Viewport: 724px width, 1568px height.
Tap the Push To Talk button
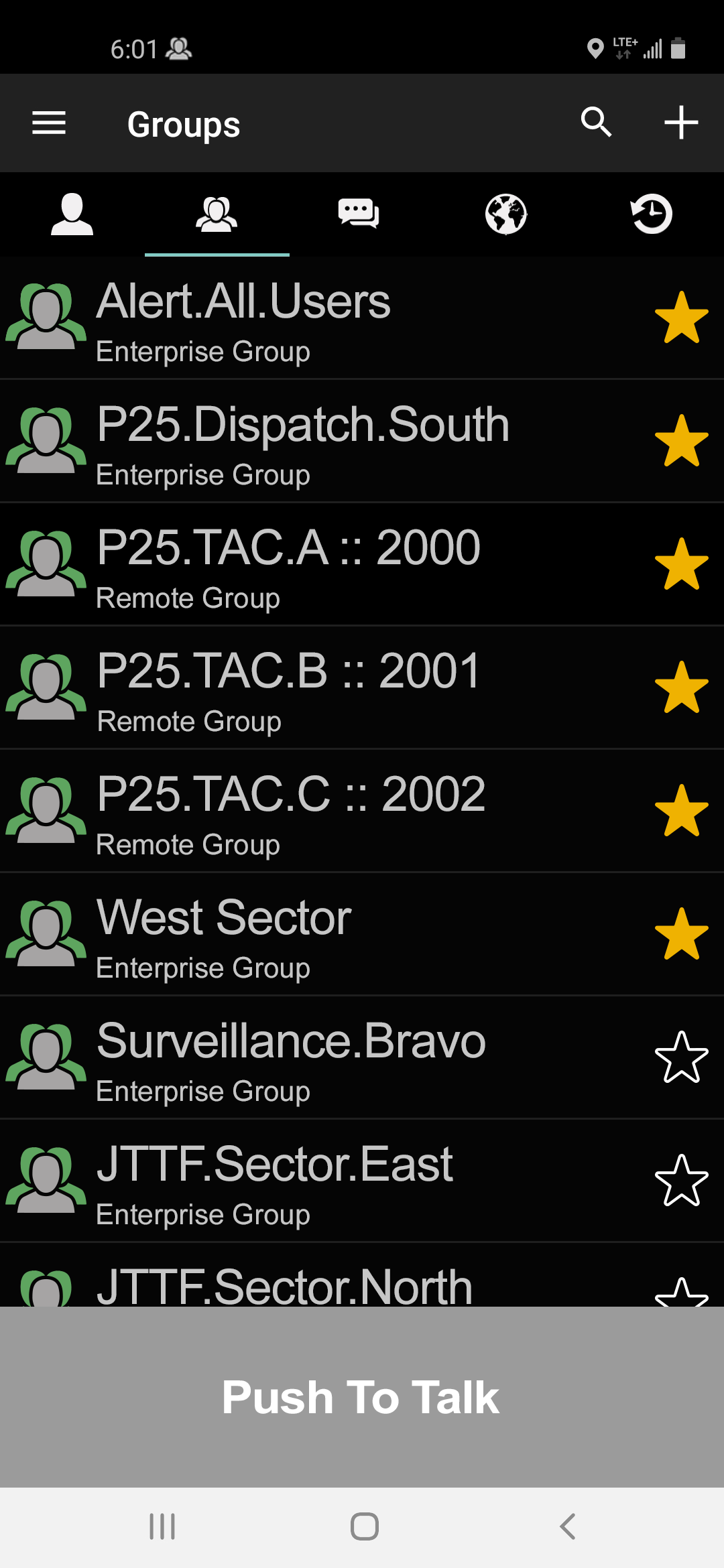click(x=362, y=1397)
